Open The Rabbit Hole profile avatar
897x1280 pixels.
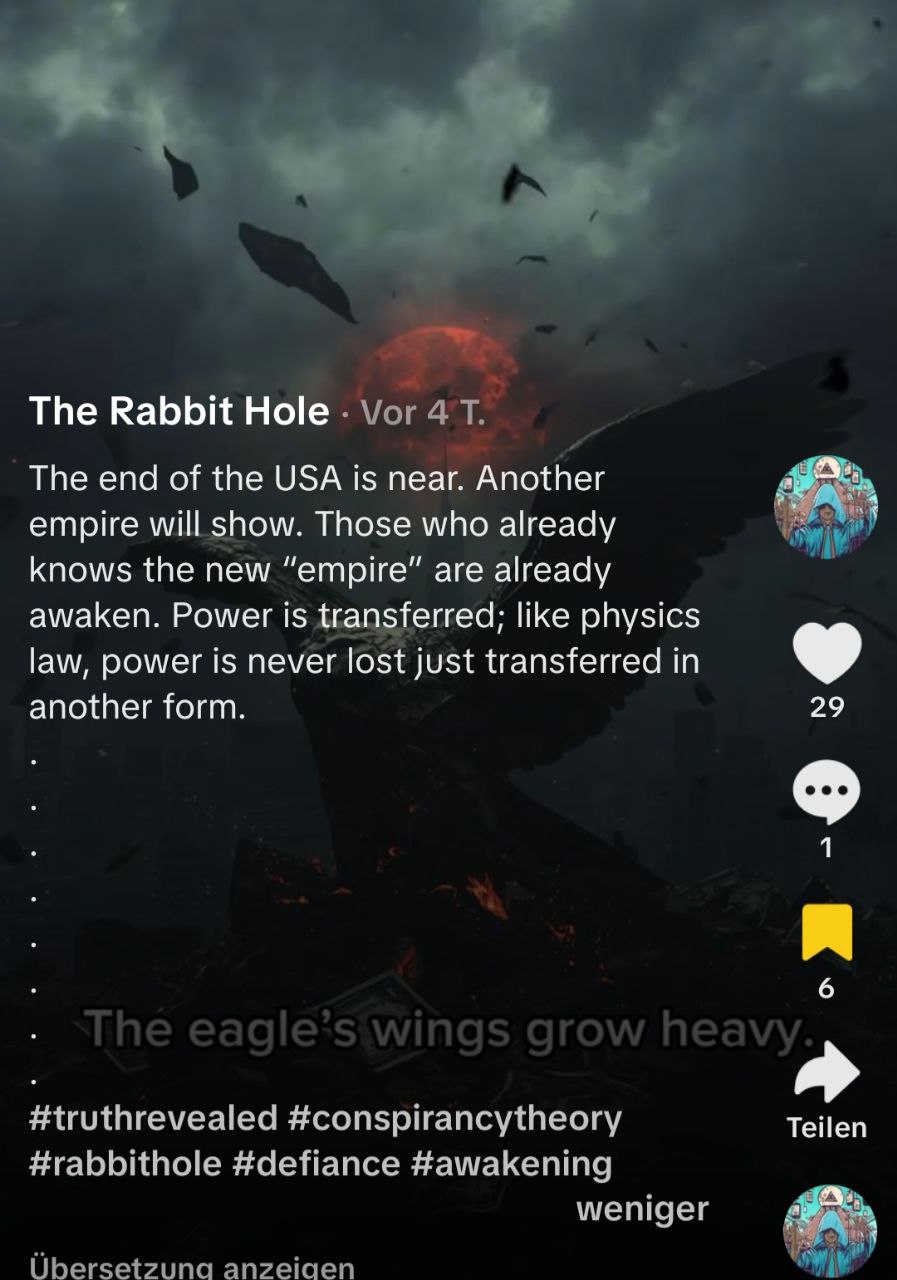click(826, 506)
